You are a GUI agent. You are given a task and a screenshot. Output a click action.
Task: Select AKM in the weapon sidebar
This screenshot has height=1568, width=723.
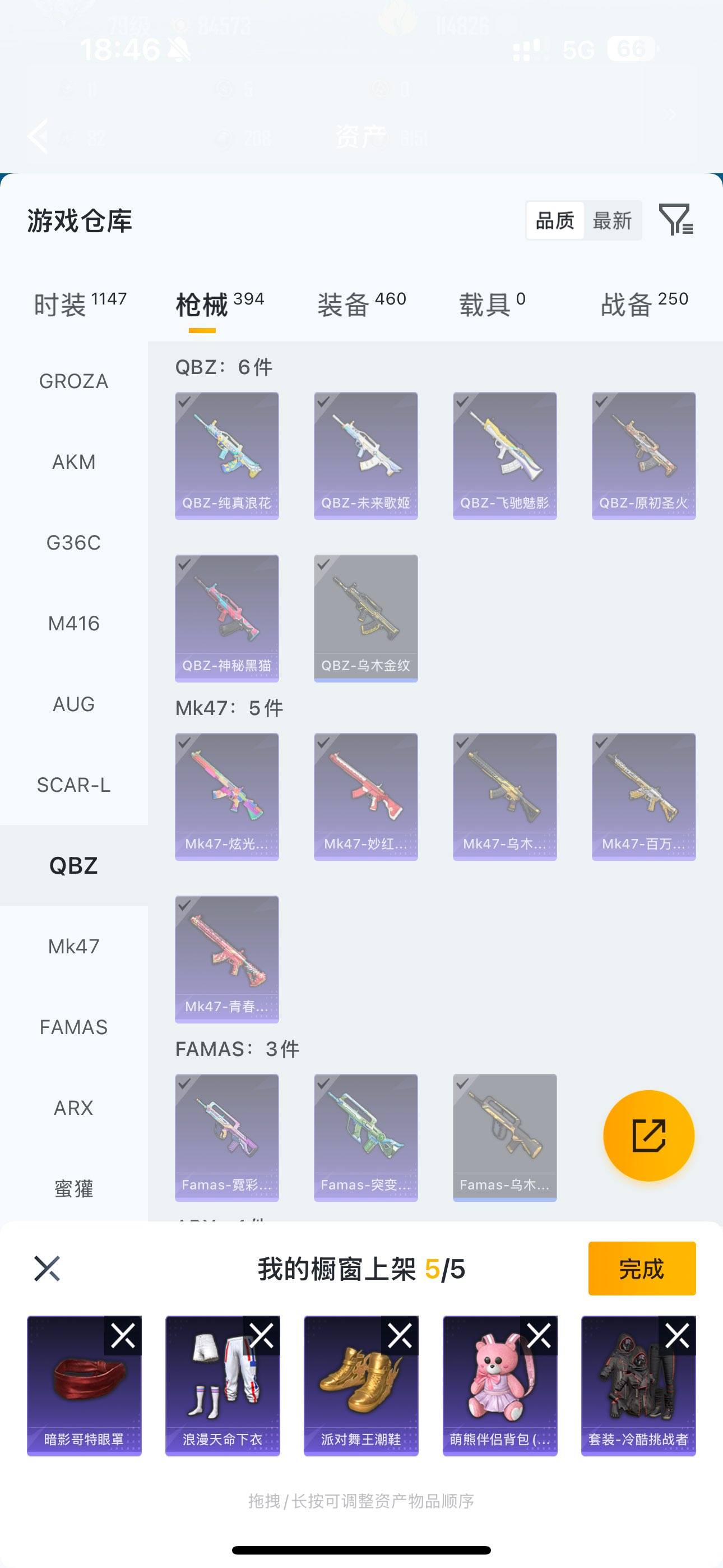click(73, 462)
